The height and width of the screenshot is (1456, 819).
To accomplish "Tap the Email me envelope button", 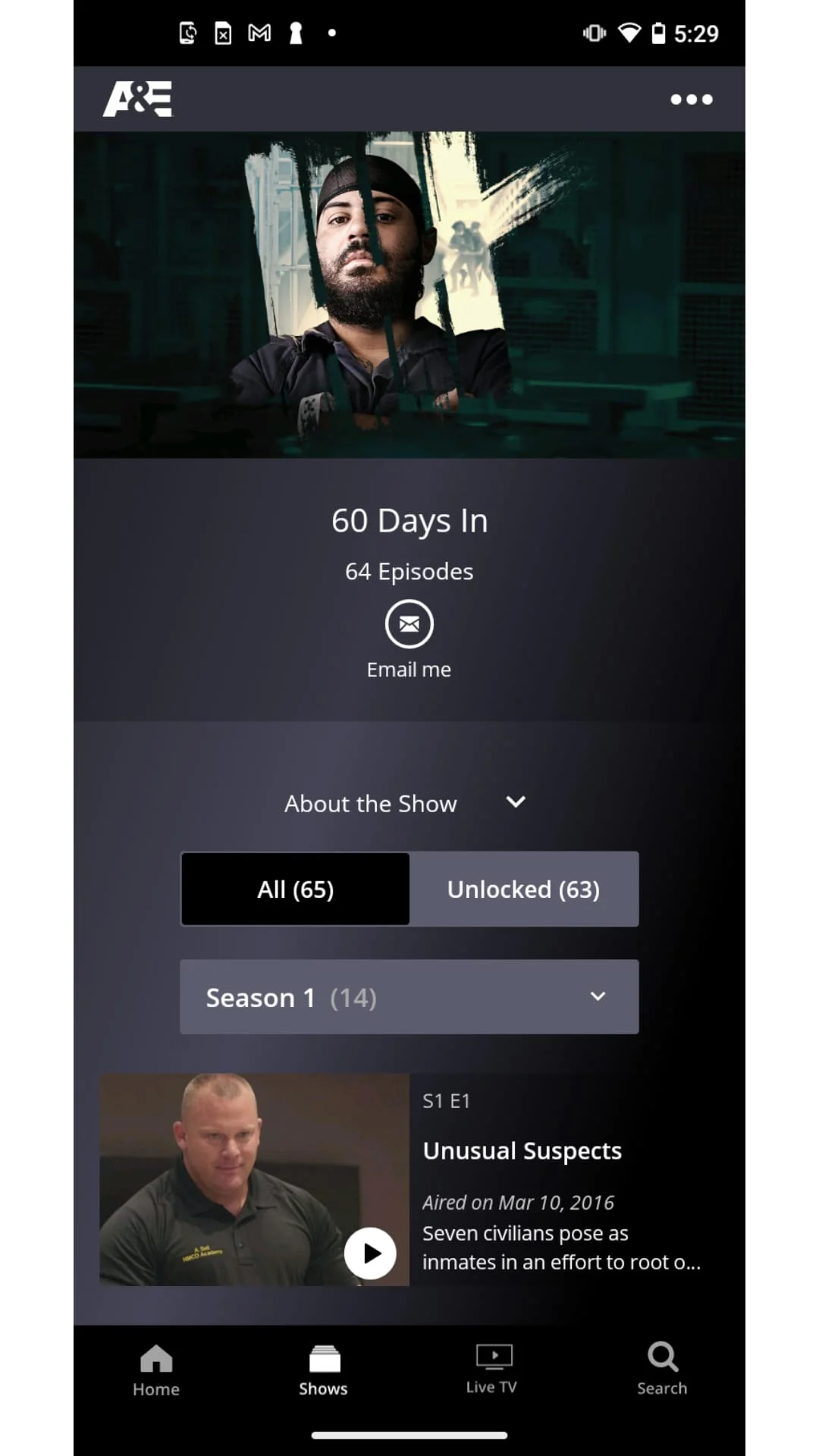I will coord(409,624).
